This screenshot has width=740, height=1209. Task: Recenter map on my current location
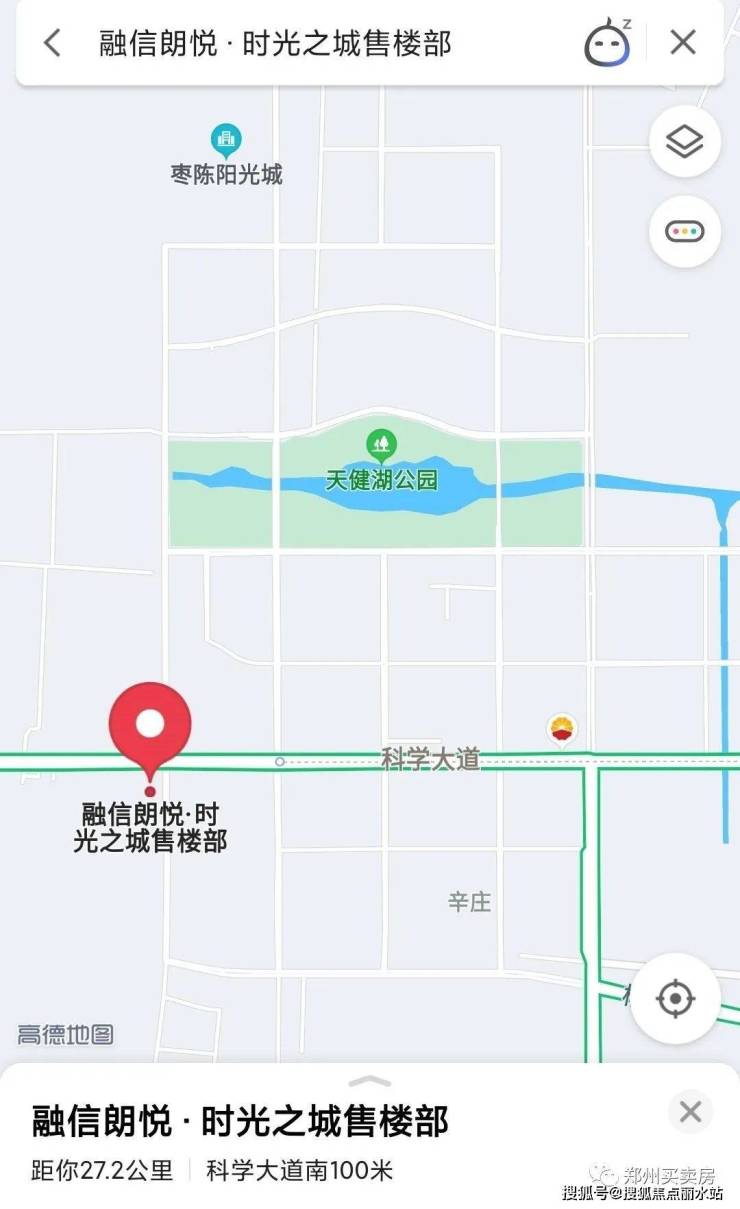(675, 998)
